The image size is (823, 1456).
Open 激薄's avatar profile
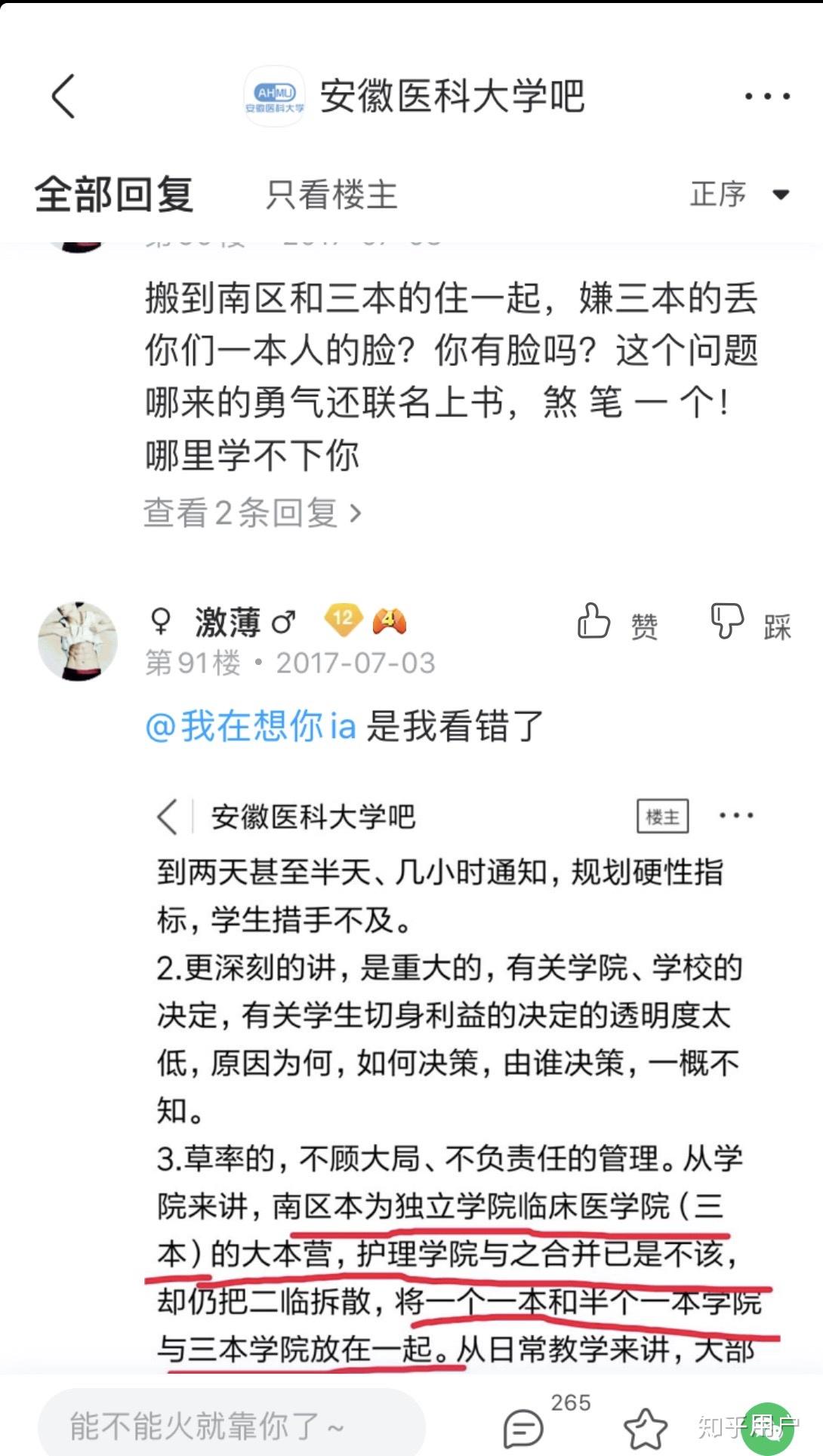pyautogui.click(x=78, y=641)
